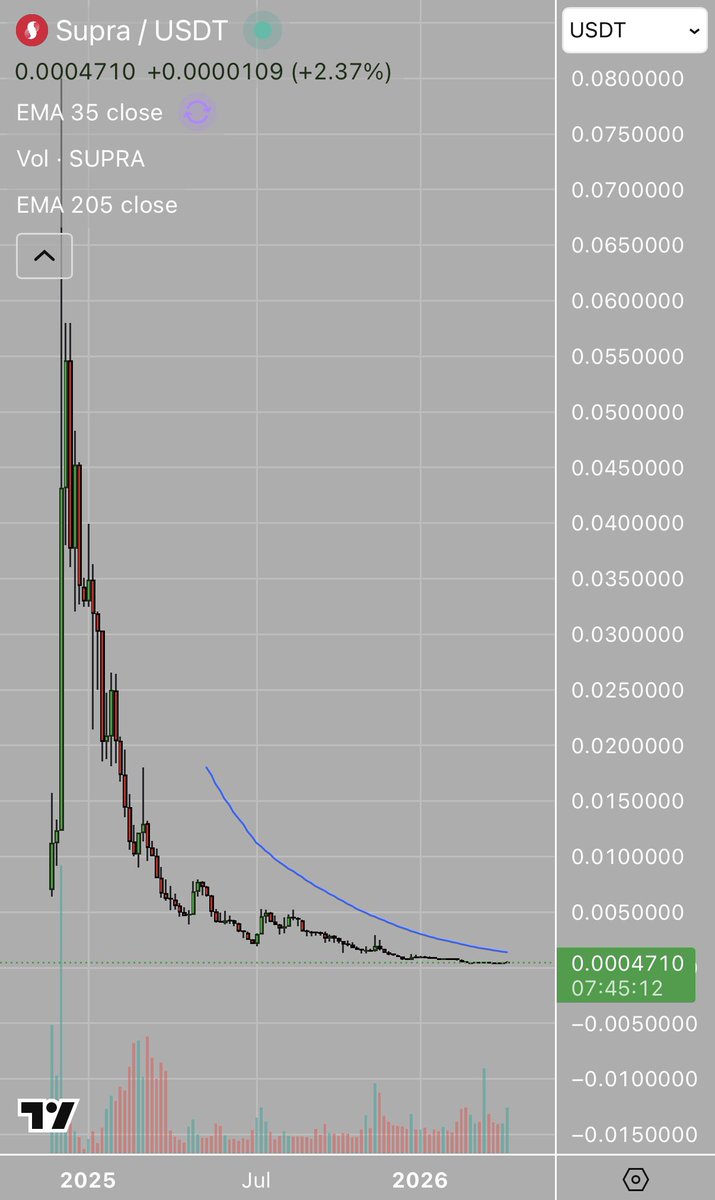Select the EMA 35 close indicator
The height and width of the screenshot is (1200, 715).
tap(90, 113)
